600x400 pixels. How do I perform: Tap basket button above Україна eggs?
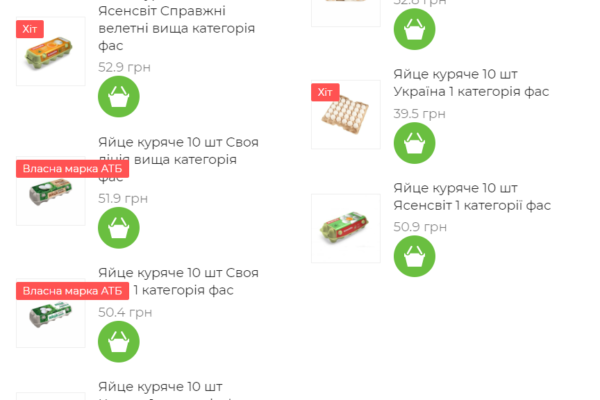click(414, 28)
